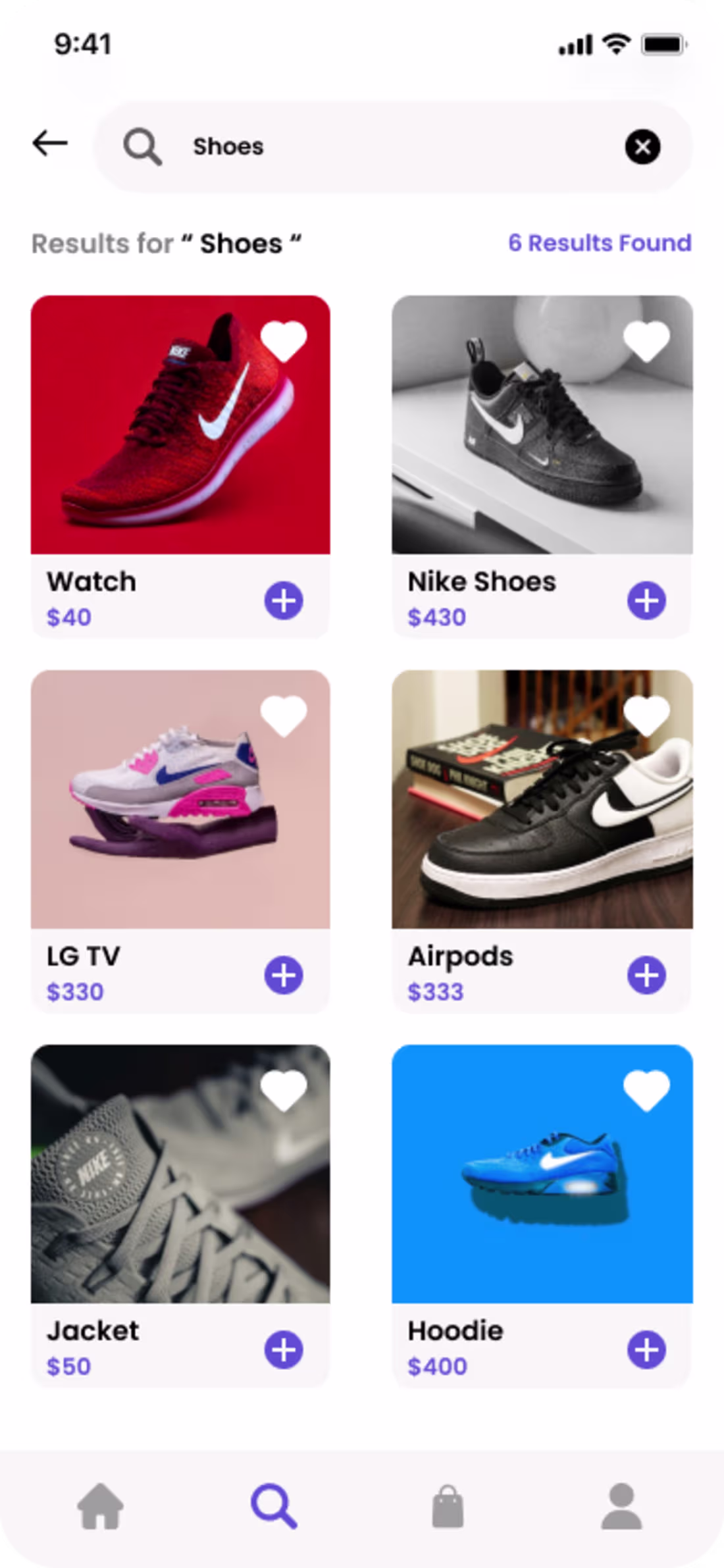The image size is (724, 1568).
Task: Click the magnifier icon inside the search bar
Action: [143, 146]
